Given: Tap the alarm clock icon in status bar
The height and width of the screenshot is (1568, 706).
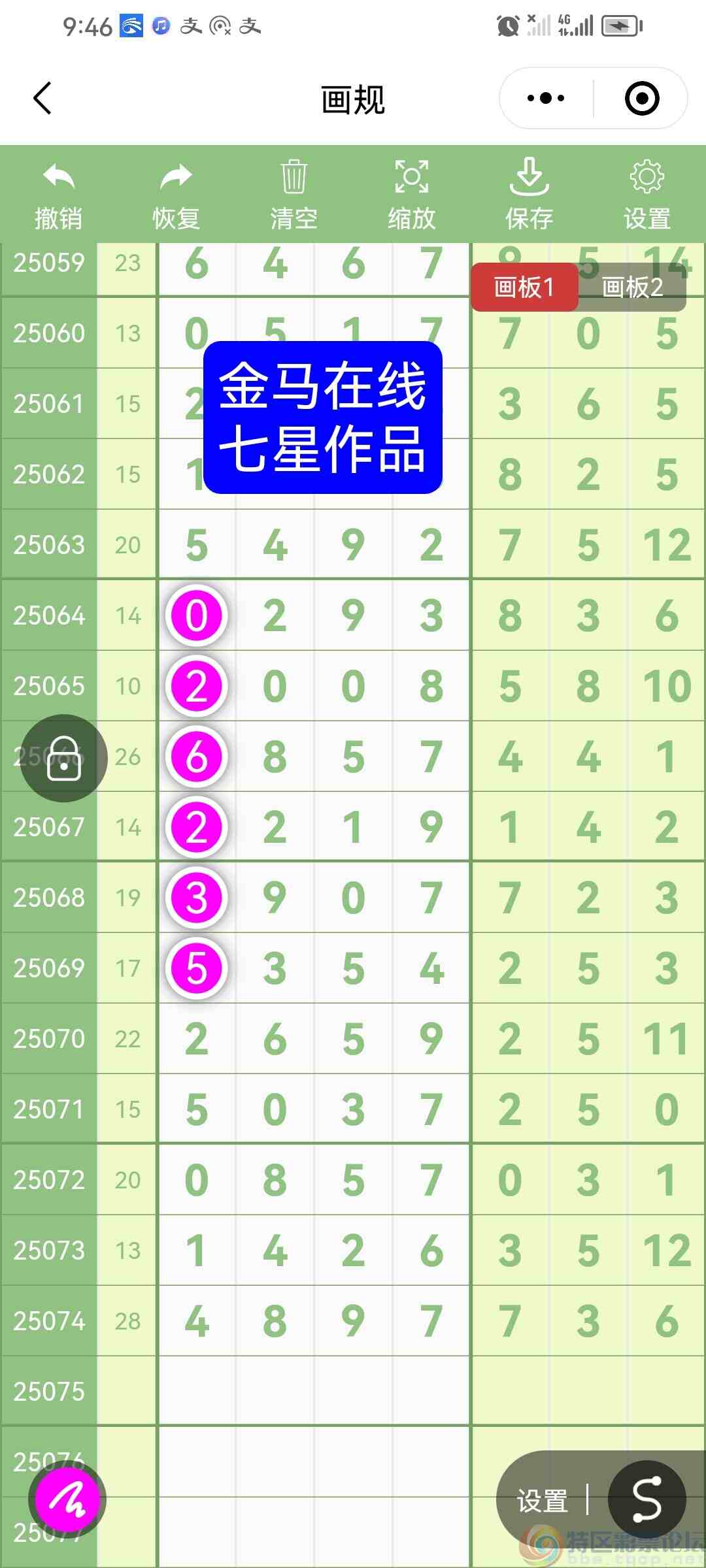Looking at the screenshot, I should point(509,26).
